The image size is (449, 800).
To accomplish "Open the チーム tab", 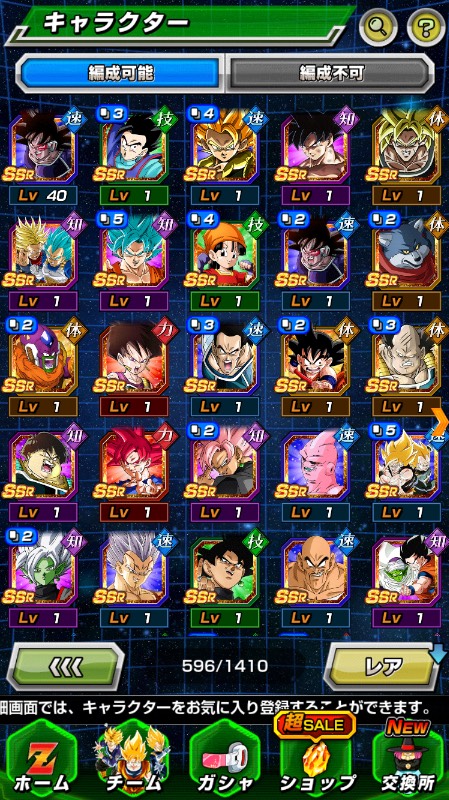I will [134, 759].
